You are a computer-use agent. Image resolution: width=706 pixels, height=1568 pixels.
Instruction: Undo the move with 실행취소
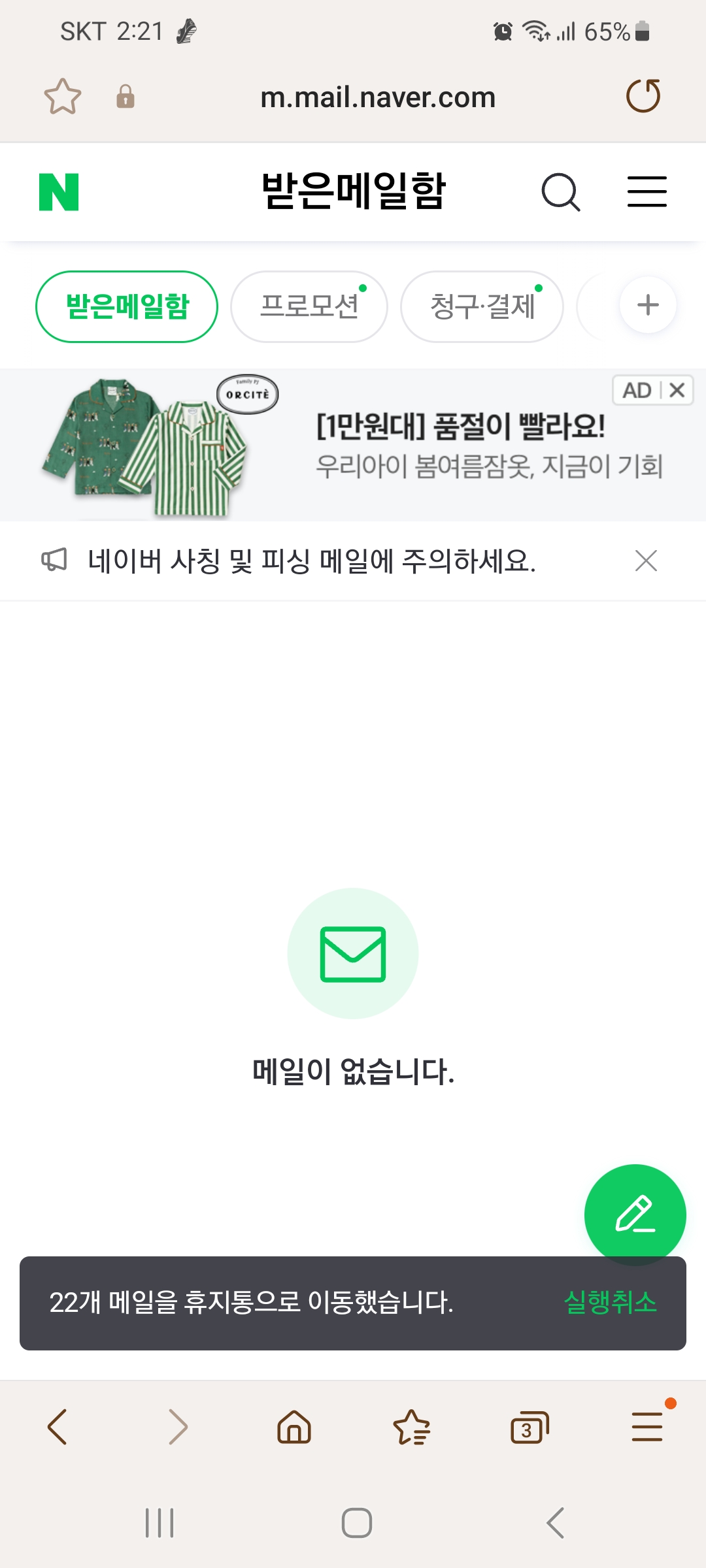[610, 1302]
